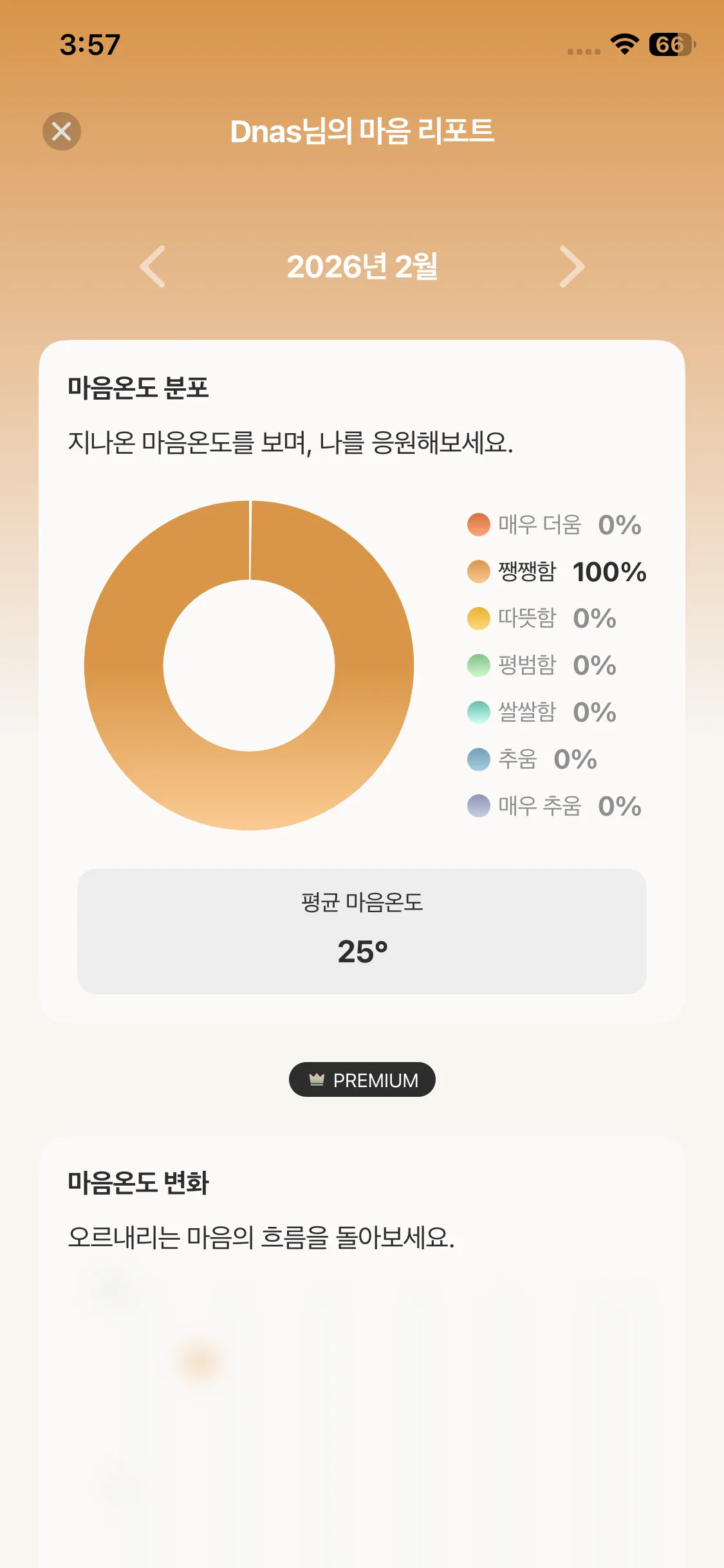
Task: Open the 2026년 2월 month selector
Action: [362, 267]
